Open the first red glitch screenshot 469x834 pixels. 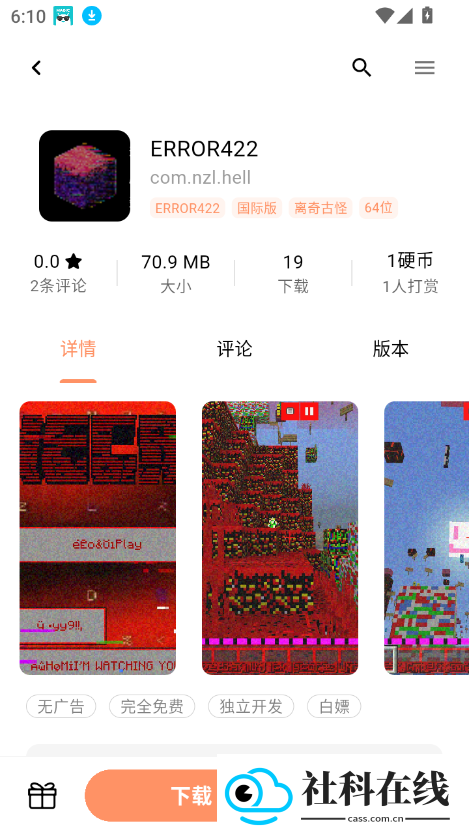(98, 538)
